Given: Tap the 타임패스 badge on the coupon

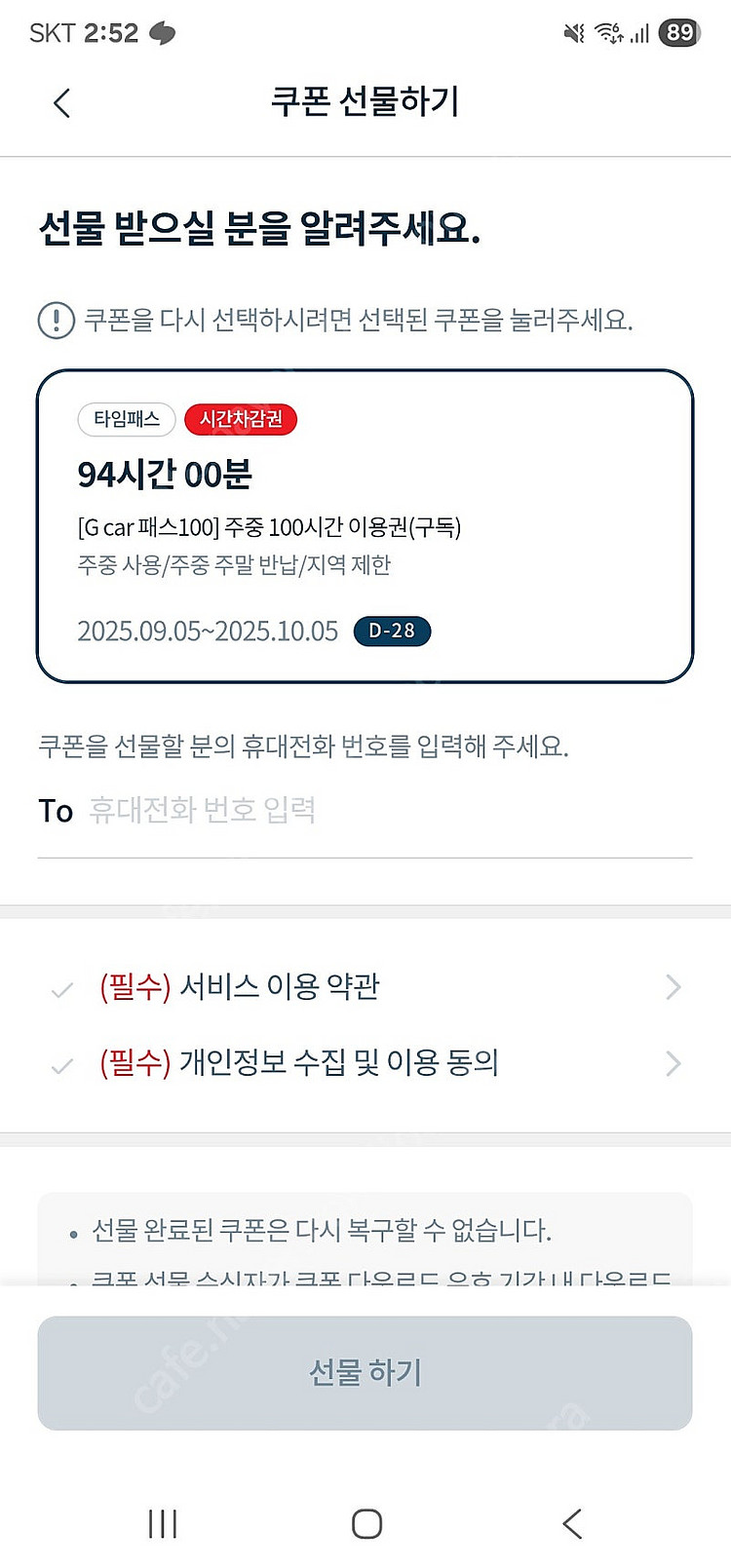Looking at the screenshot, I should click(126, 420).
